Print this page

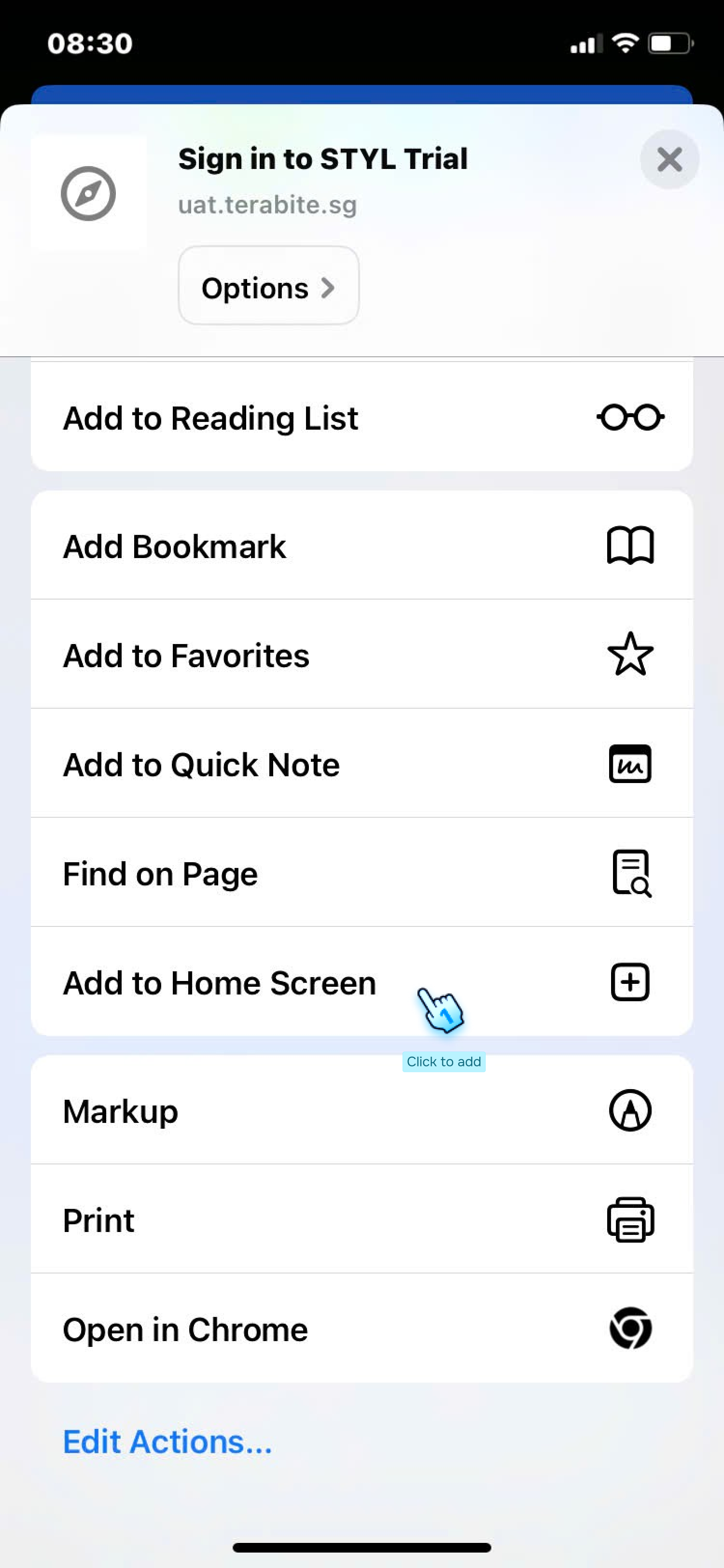362,1220
